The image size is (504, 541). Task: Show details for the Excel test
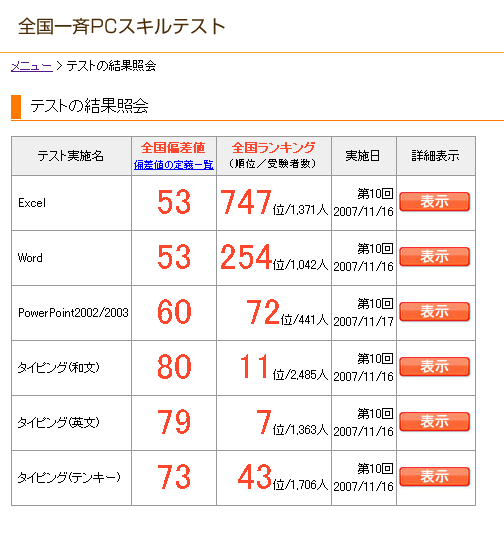(435, 202)
